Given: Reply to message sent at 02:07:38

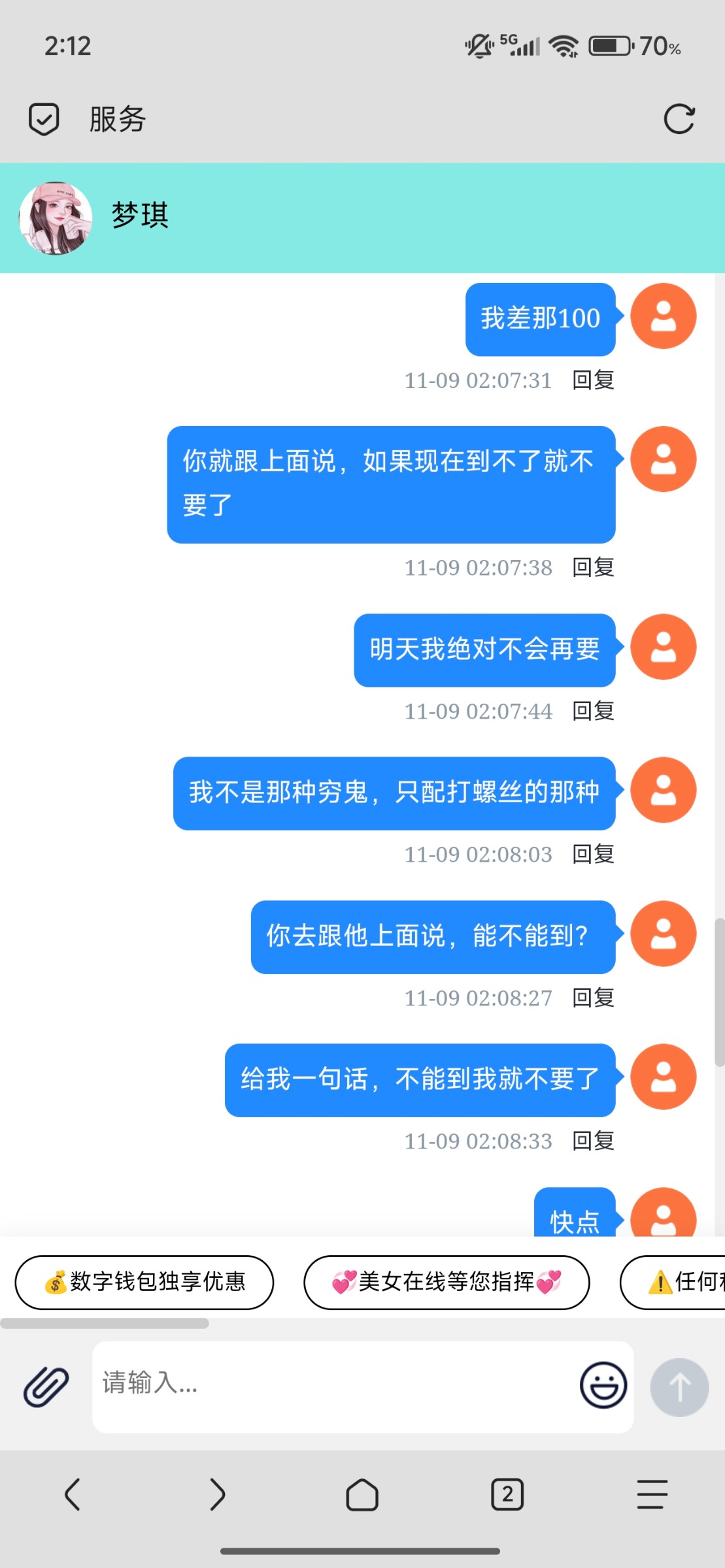Looking at the screenshot, I should 593,568.
